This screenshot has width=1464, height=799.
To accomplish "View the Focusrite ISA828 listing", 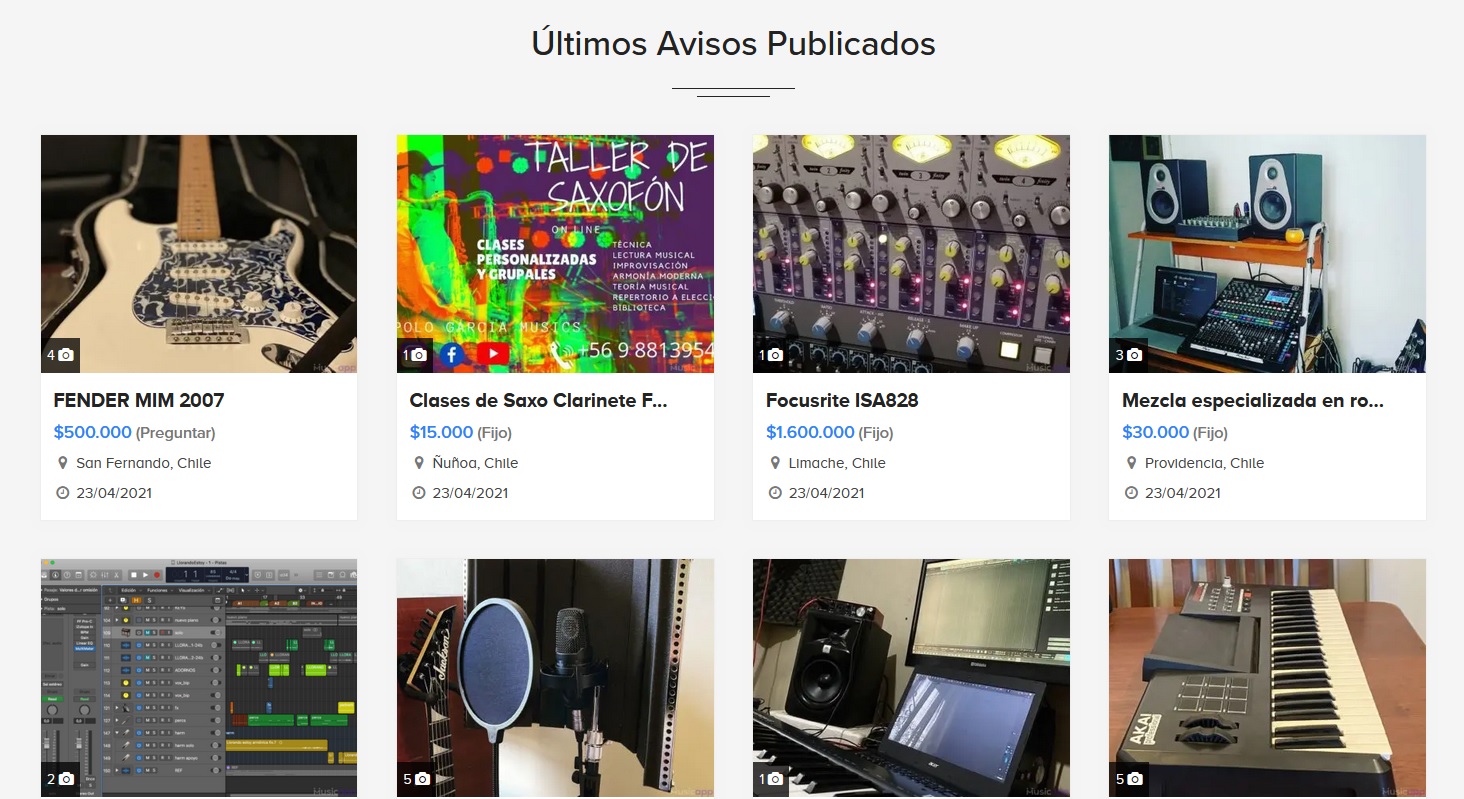I will coord(842,400).
